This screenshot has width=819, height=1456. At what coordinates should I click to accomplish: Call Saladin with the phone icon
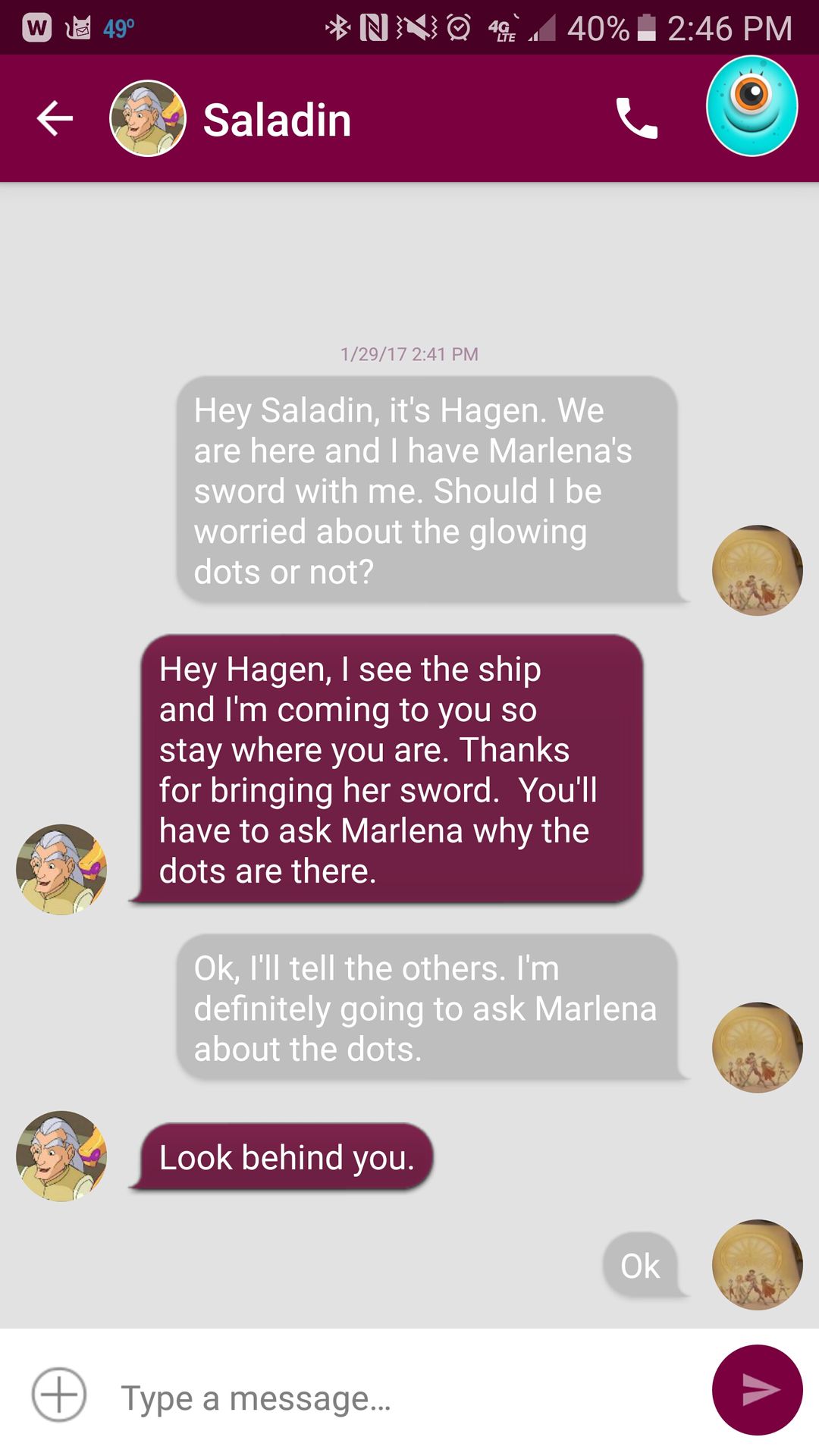tap(636, 119)
